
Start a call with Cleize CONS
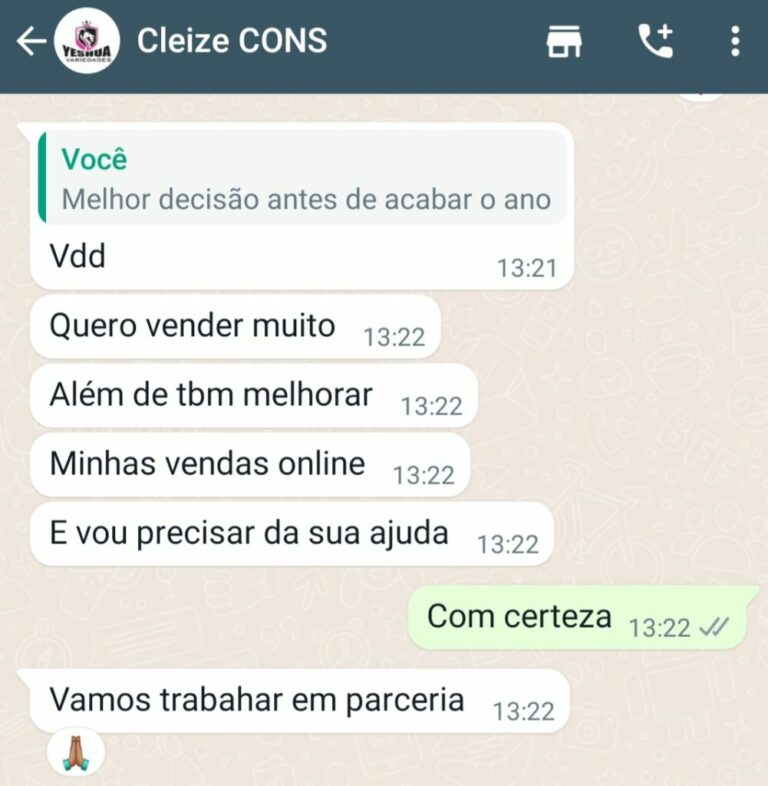(x=656, y=41)
